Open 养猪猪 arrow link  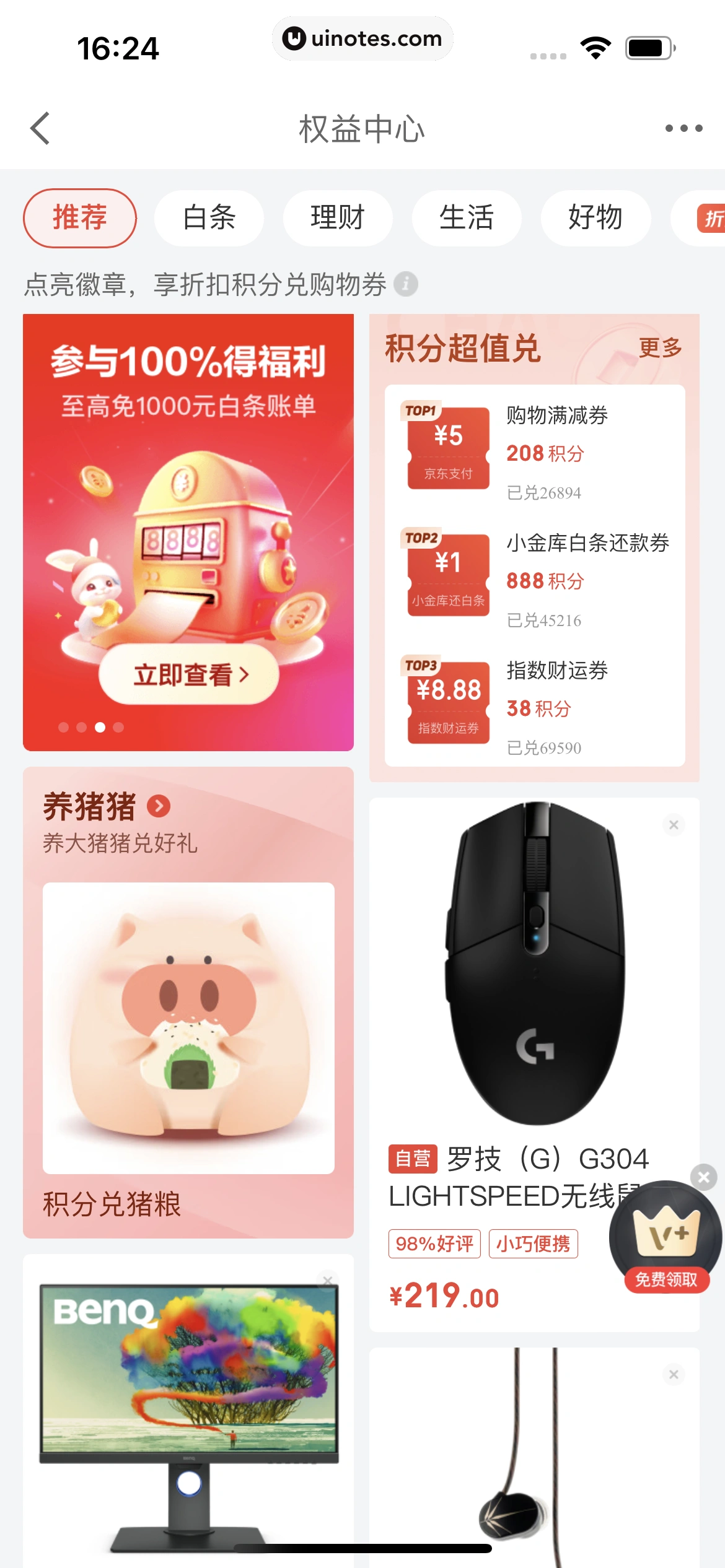[159, 806]
